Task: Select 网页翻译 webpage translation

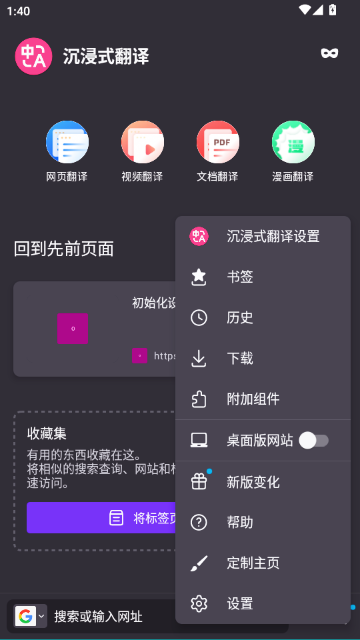Action: tap(67, 151)
